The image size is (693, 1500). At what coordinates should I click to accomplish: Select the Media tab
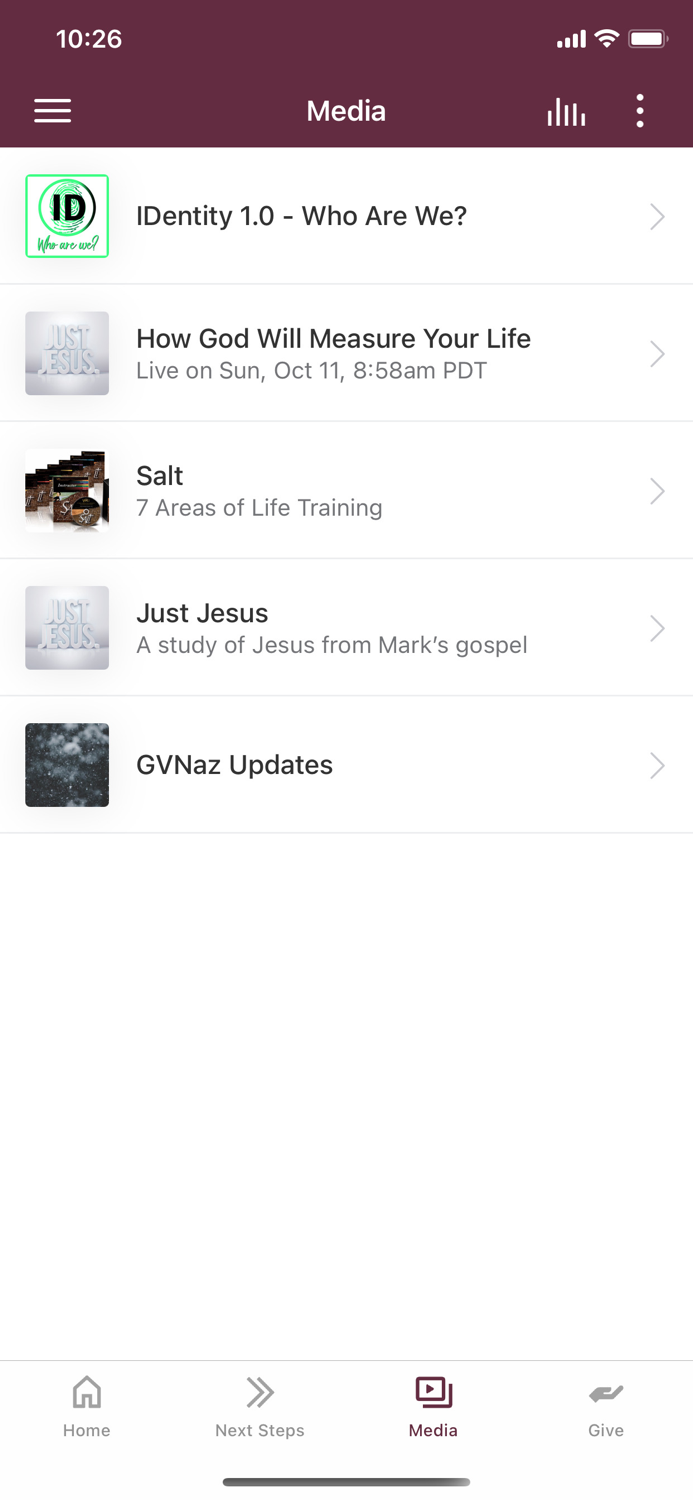pyautogui.click(x=433, y=1406)
